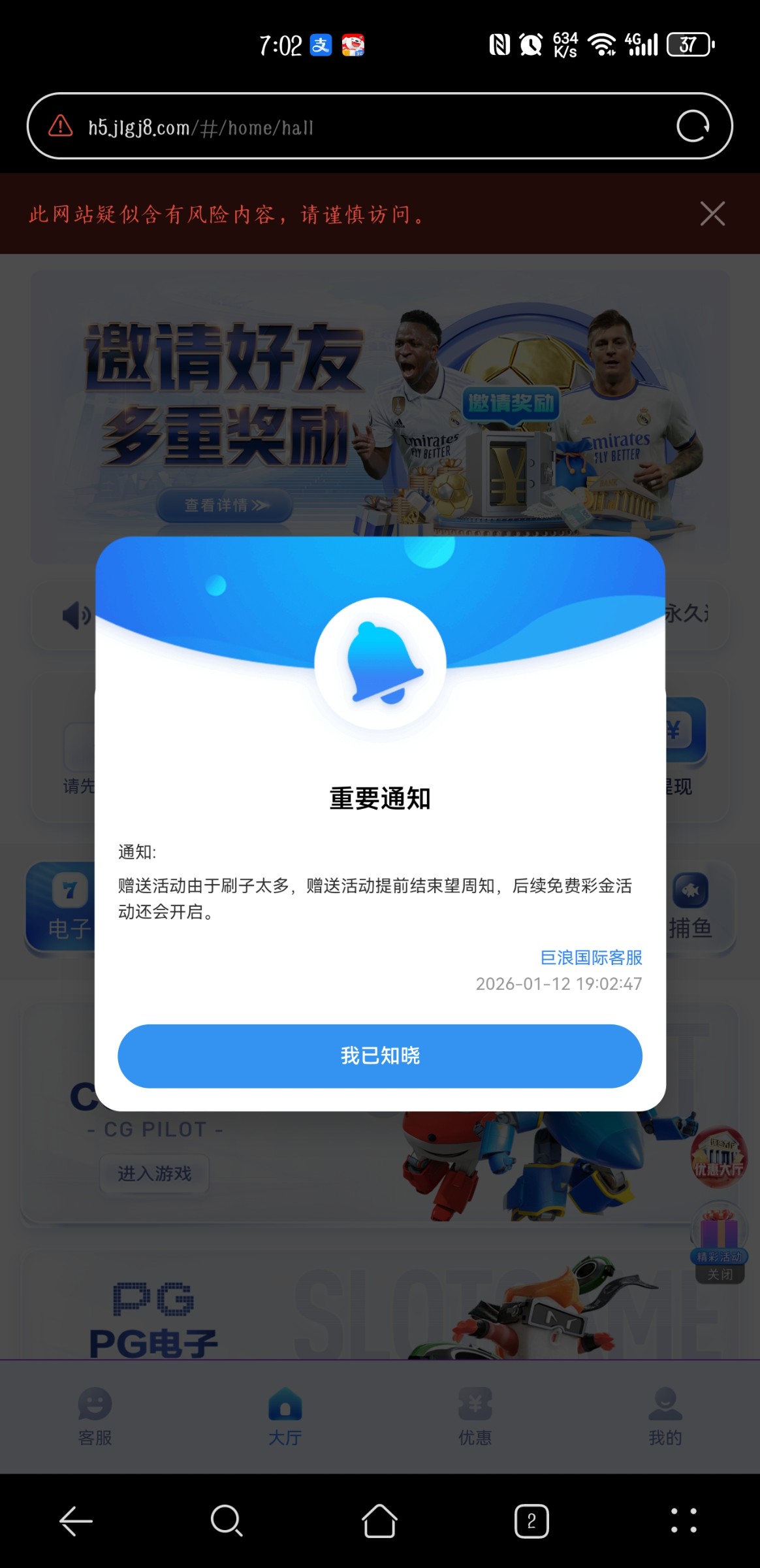Open the site security warning icon
Image resolution: width=760 pixels, height=1568 pixels.
tap(61, 126)
